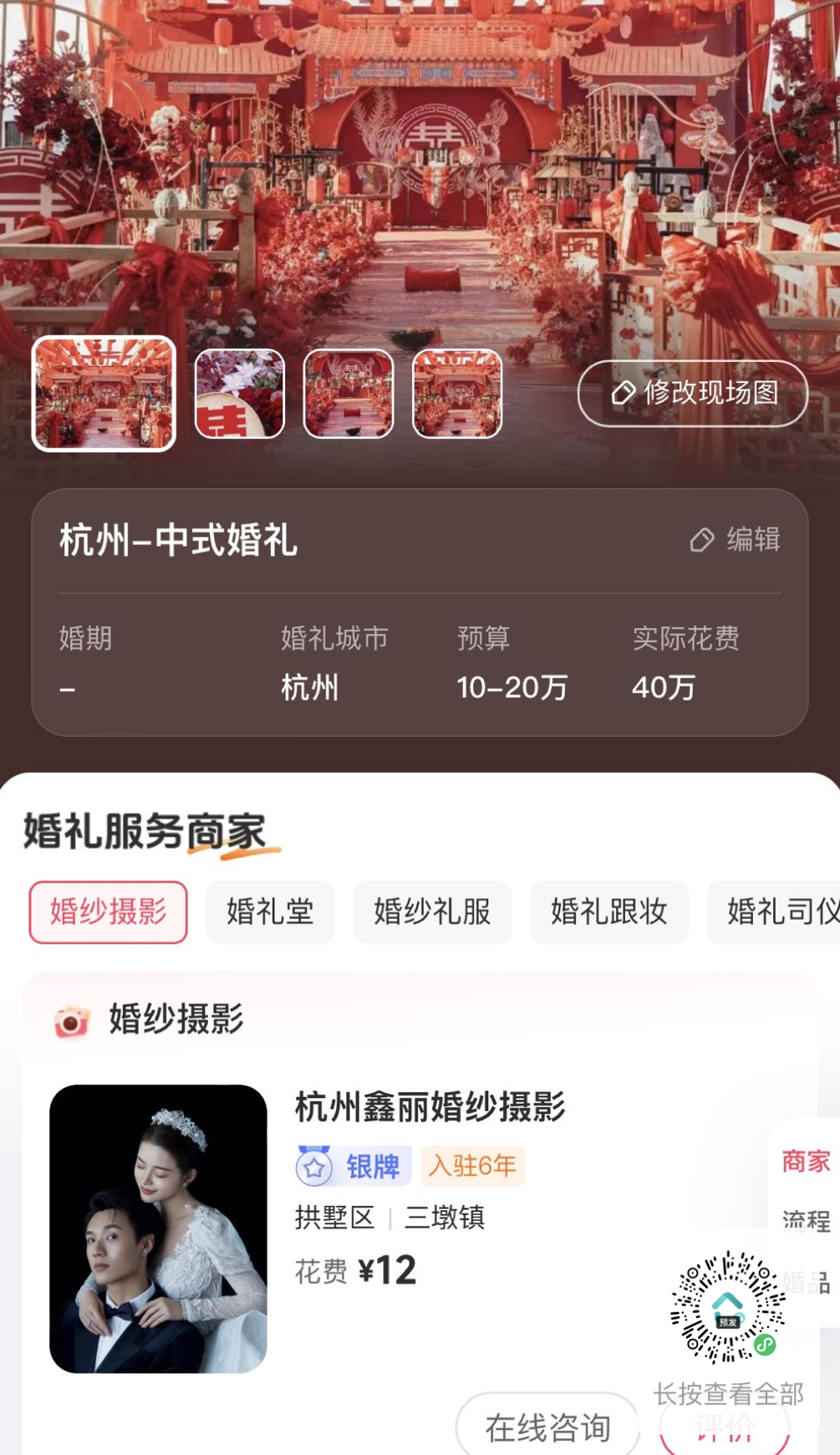Switch to 婚礼跟妆 merchants
This screenshot has height=1455, width=840.
[x=608, y=911]
